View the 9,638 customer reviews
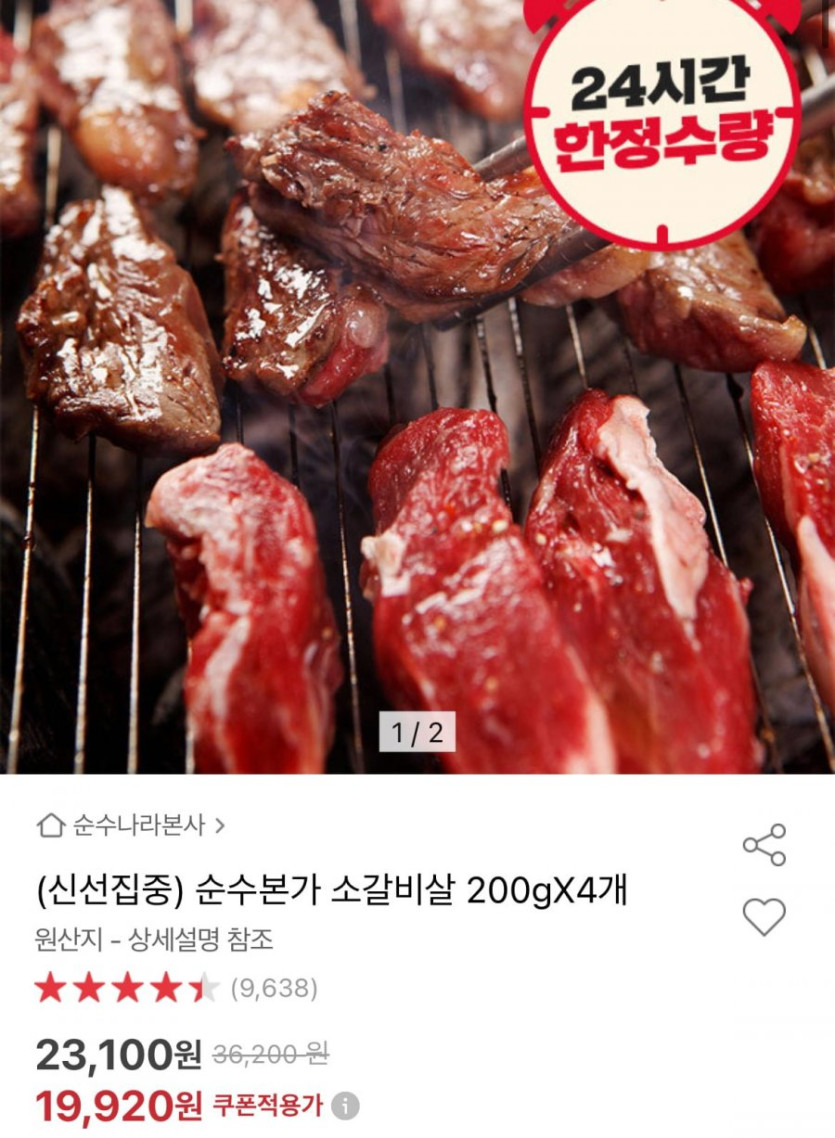Screen dimensions: 835x1138 pos(274,989)
